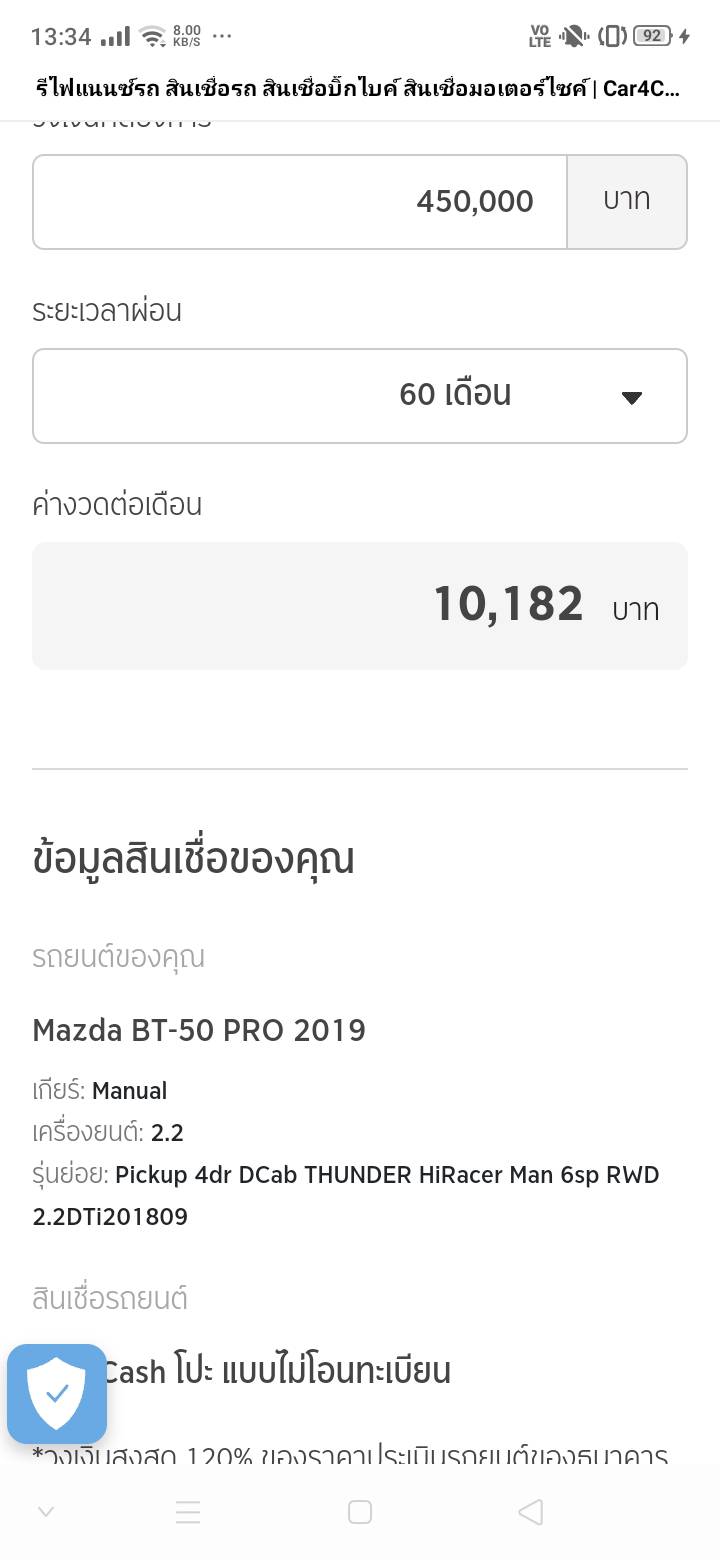Go to the home screen via system home
720x1560 pixels.
coord(360,1512)
